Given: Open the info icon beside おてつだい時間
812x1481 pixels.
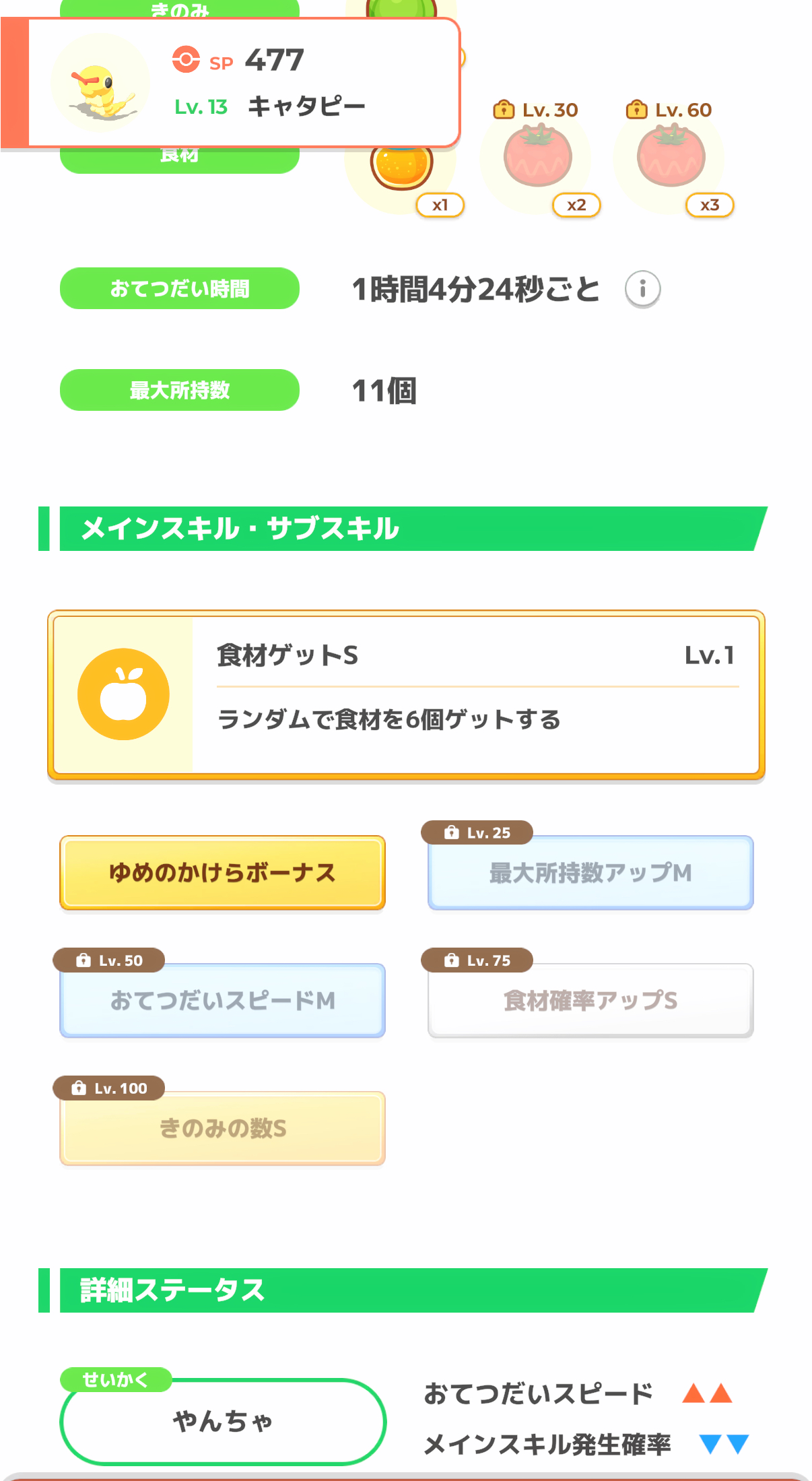Looking at the screenshot, I should [642, 290].
